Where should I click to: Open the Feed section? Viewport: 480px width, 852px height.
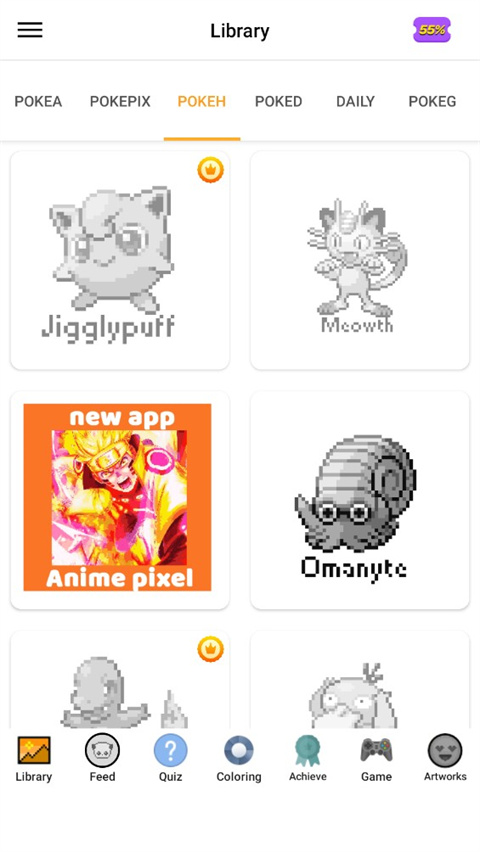(x=102, y=759)
